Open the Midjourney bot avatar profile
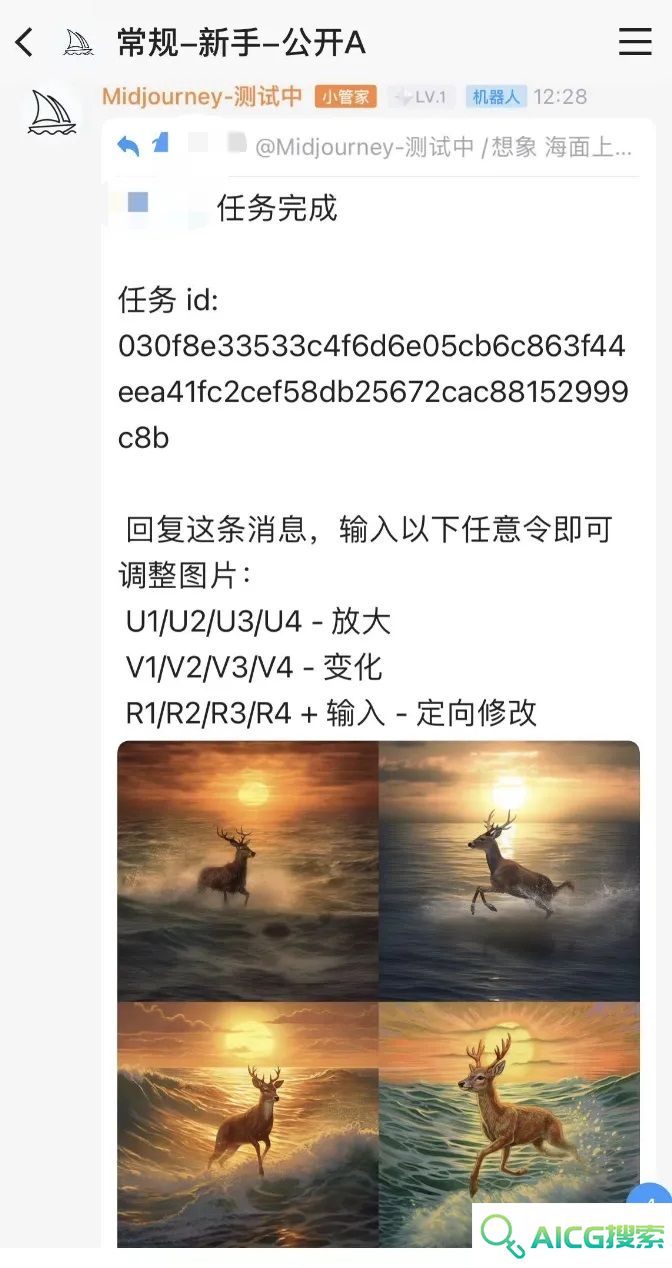This screenshot has width=672, height=1268. (51, 112)
